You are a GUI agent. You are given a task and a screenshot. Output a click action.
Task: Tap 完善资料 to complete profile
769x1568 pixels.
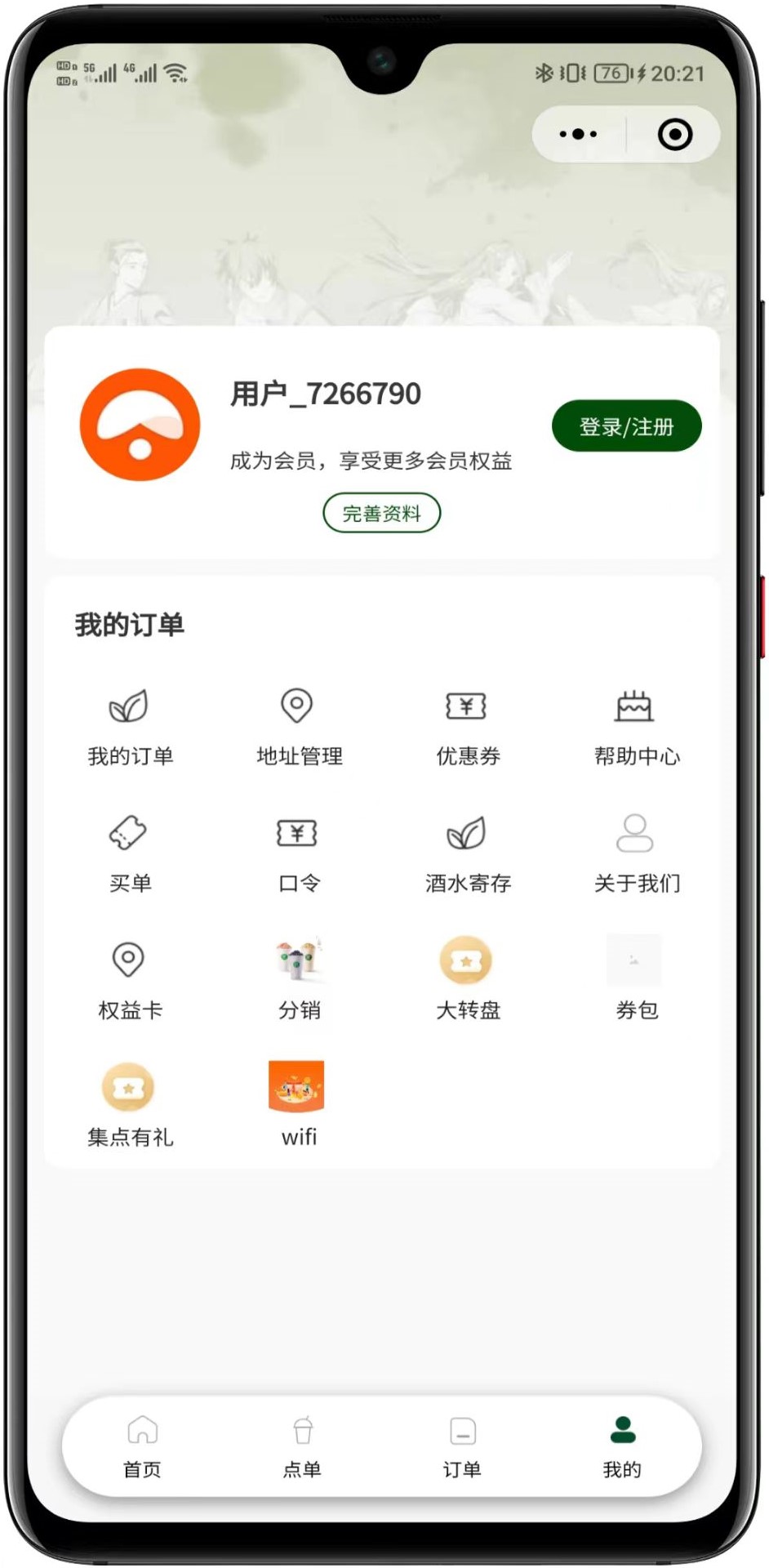[x=381, y=513]
